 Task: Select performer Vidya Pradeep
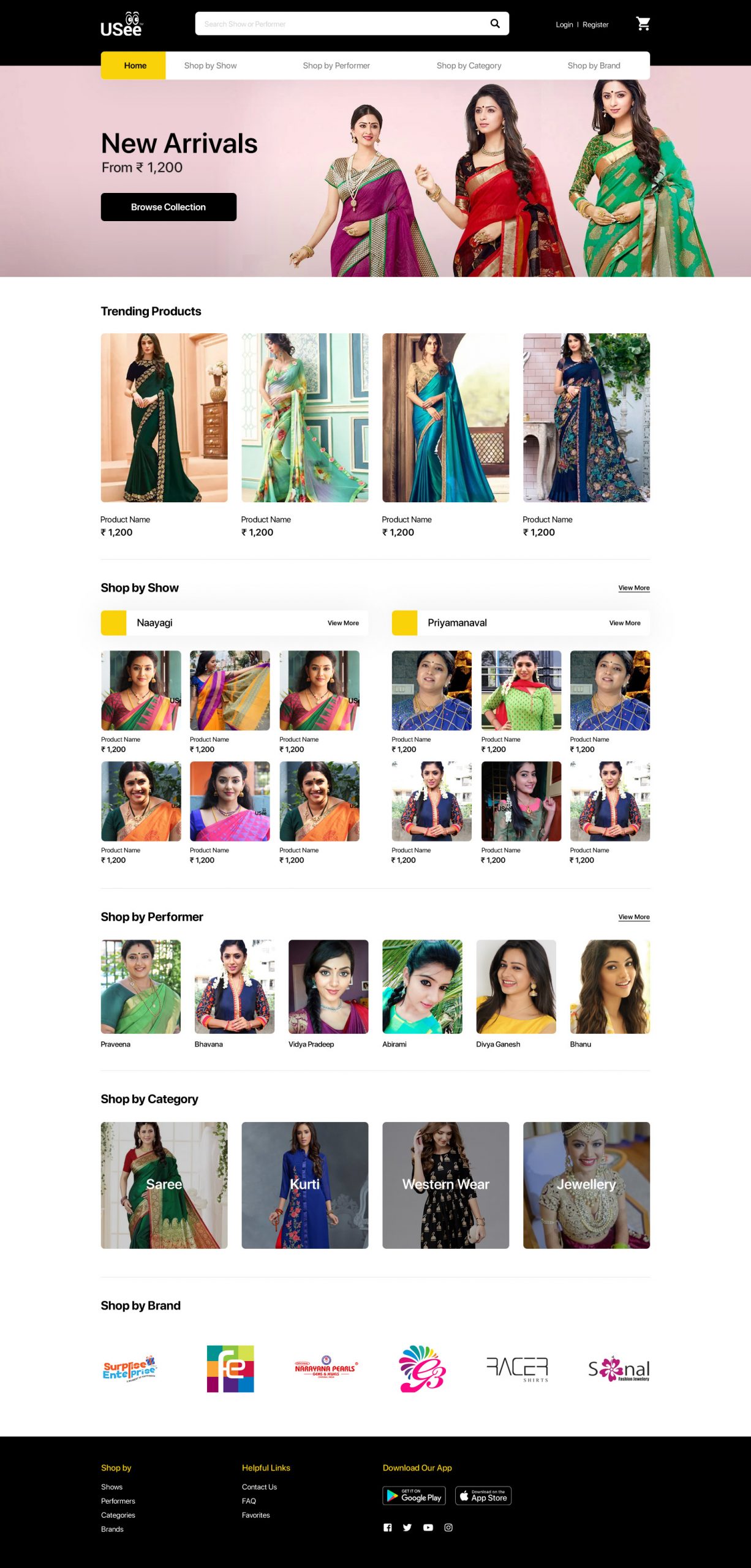point(328,987)
